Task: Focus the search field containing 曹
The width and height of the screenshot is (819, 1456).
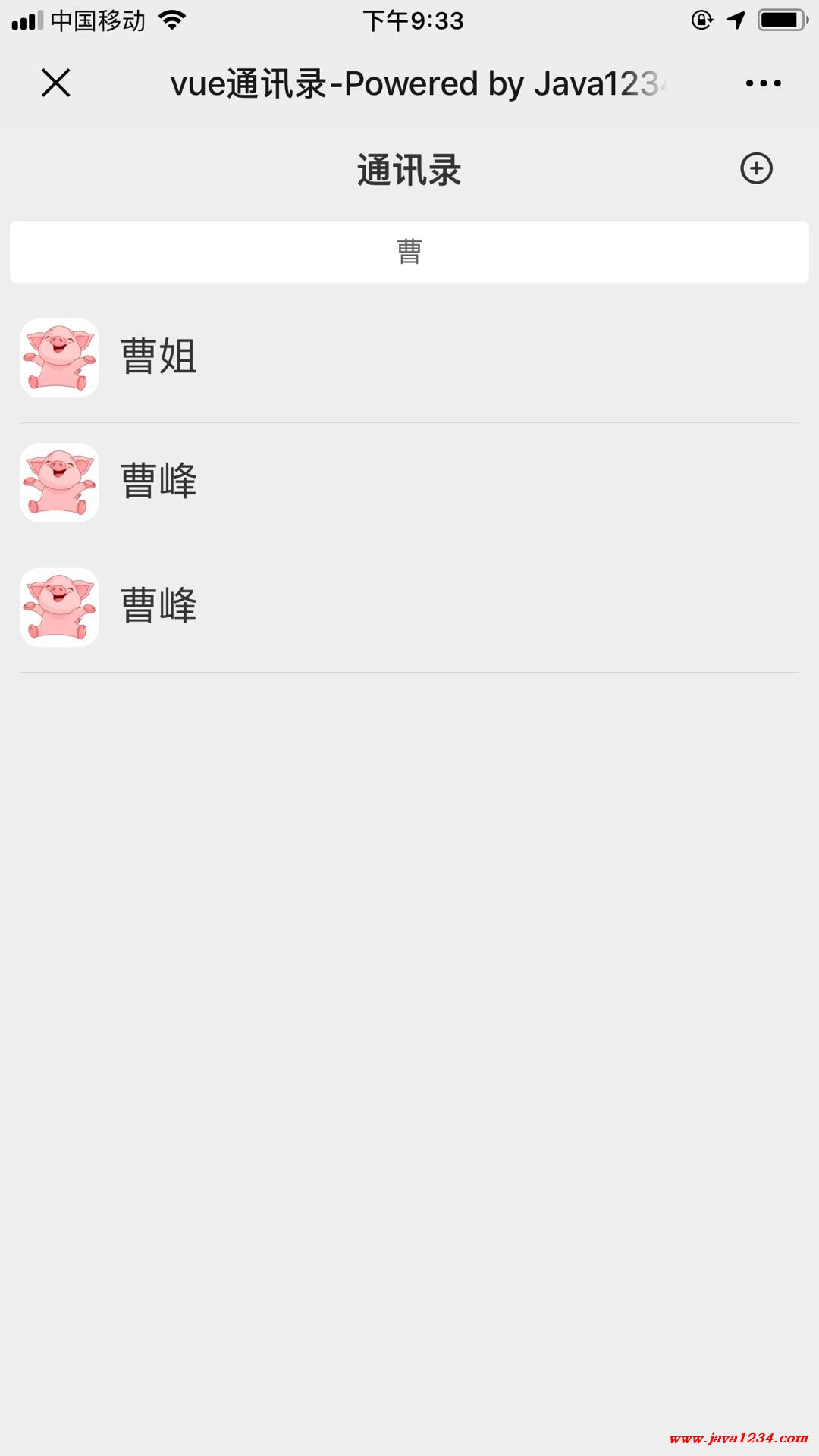Action: [x=409, y=252]
